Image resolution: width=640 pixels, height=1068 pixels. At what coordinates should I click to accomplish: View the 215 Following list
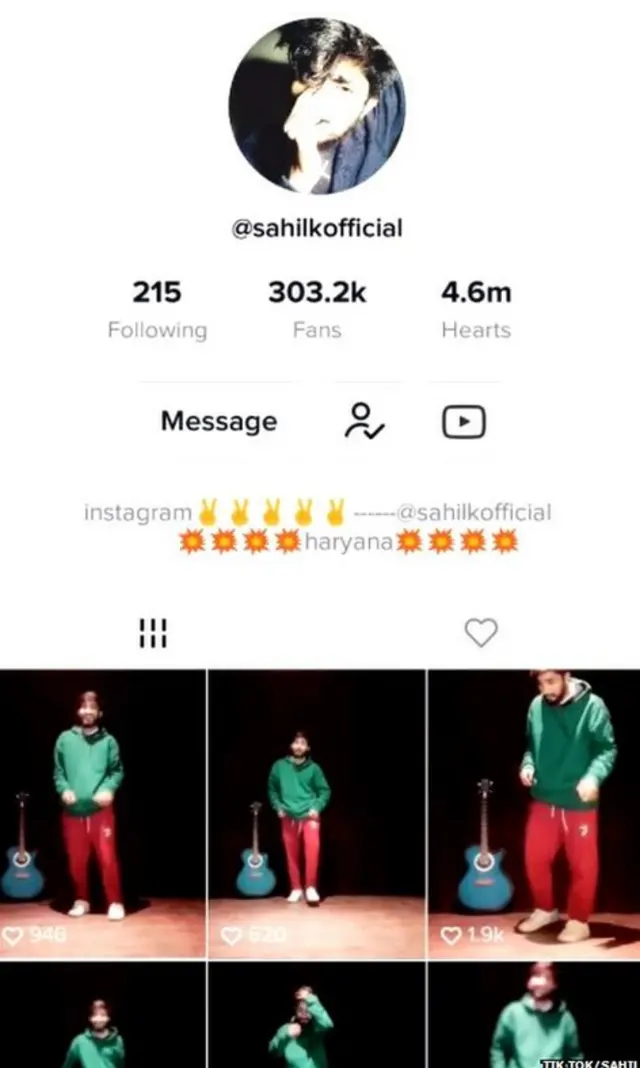point(157,309)
